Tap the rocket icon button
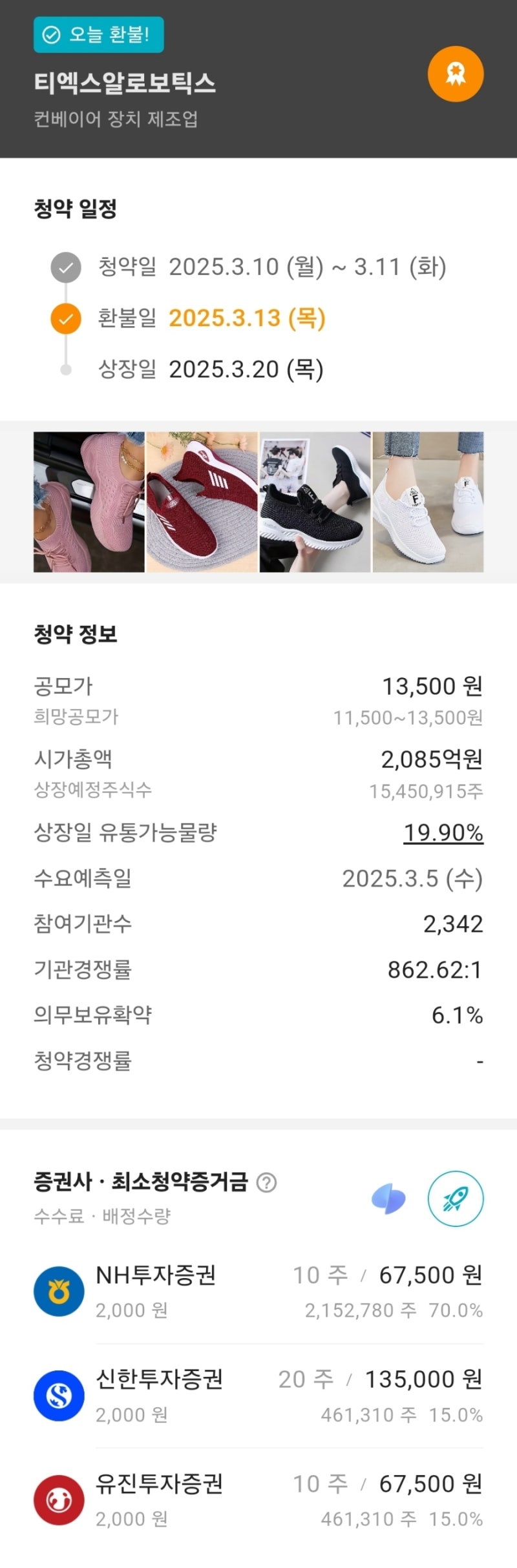517x1568 pixels. tap(456, 1199)
